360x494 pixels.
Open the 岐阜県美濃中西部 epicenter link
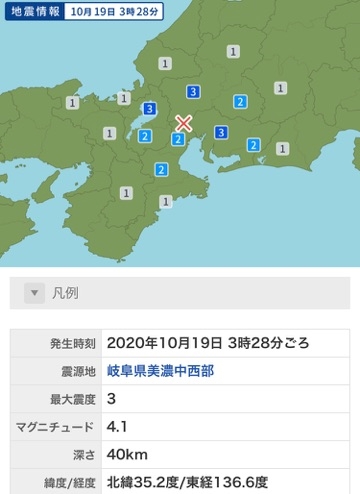160,371
